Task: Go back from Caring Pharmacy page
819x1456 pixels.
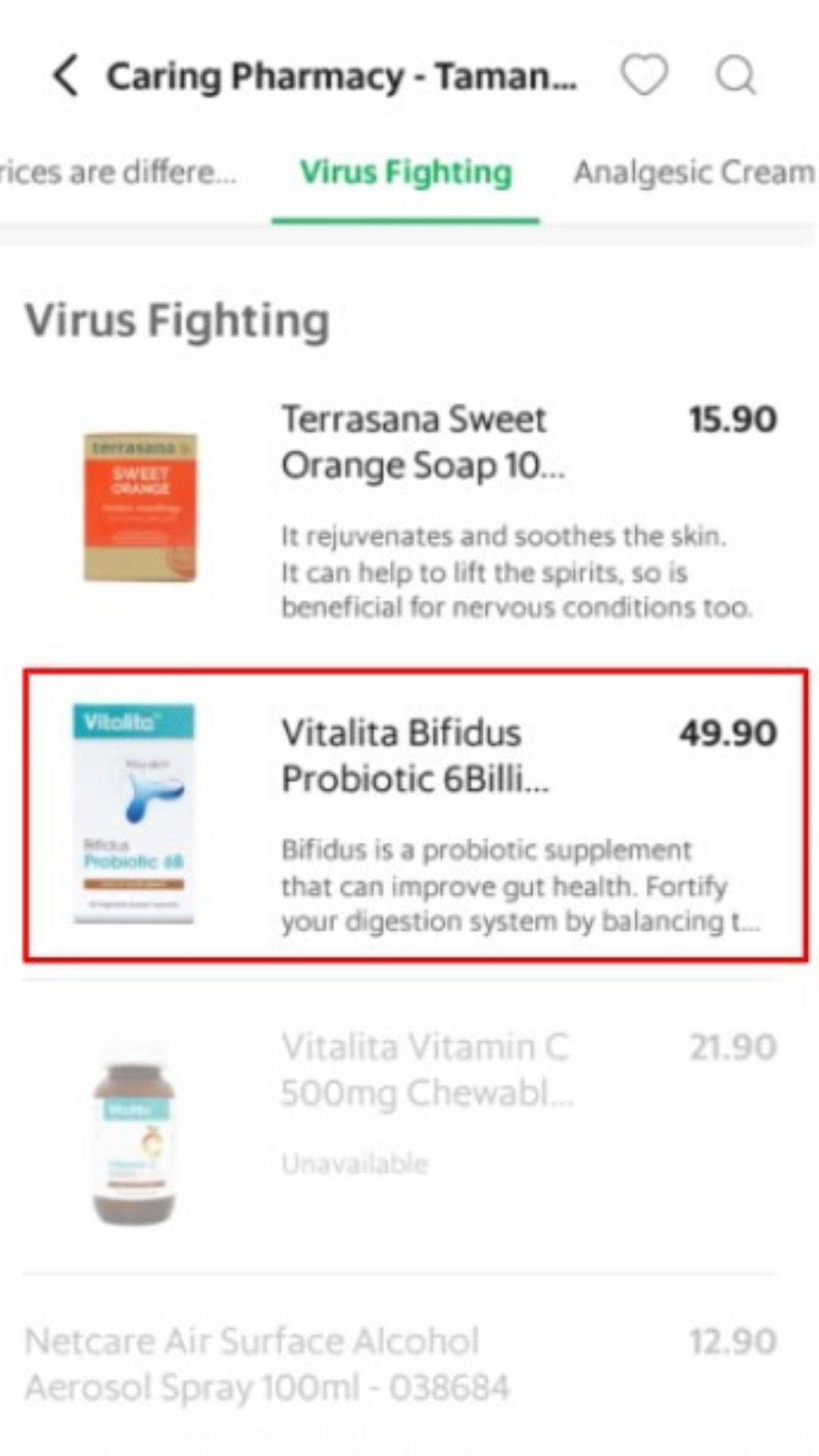Action: pos(66,76)
